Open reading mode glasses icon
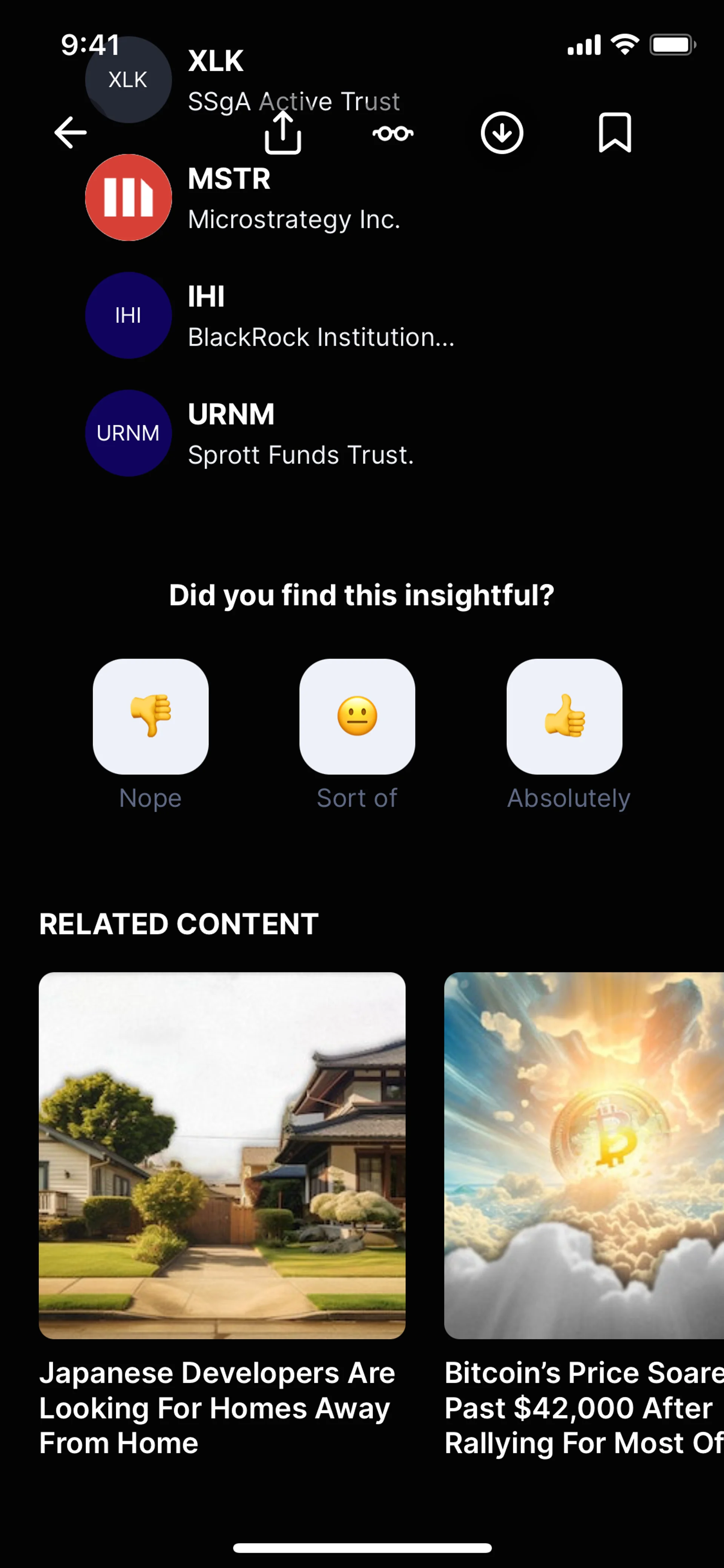The width and height of the screenshot is (724, 1568). coord(393,133)
